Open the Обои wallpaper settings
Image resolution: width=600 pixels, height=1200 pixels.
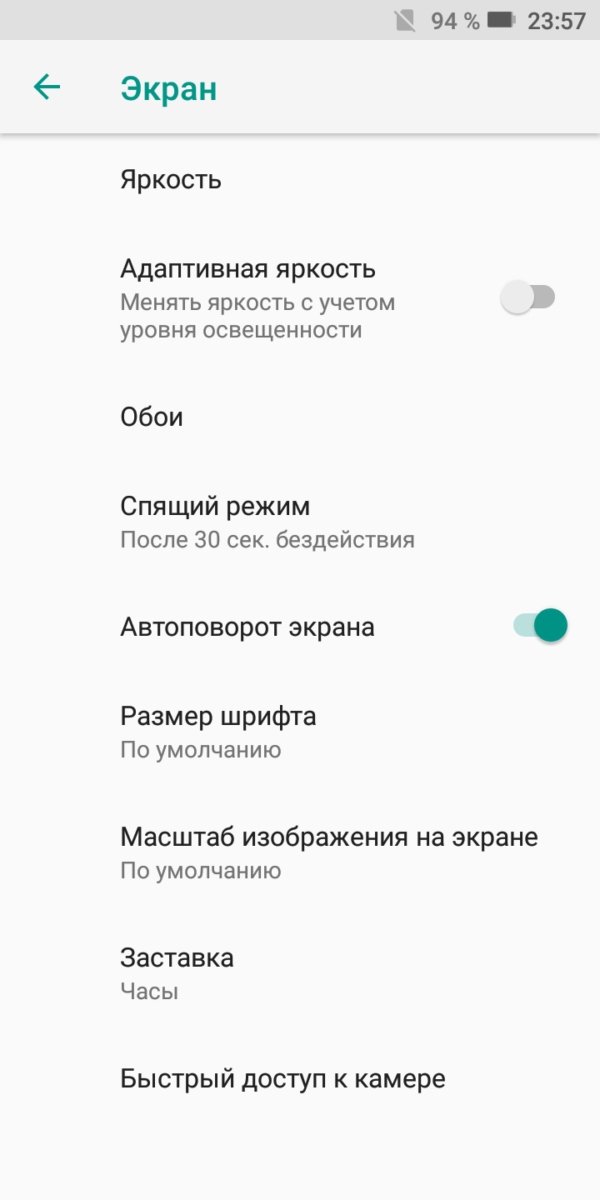(152, 416)
